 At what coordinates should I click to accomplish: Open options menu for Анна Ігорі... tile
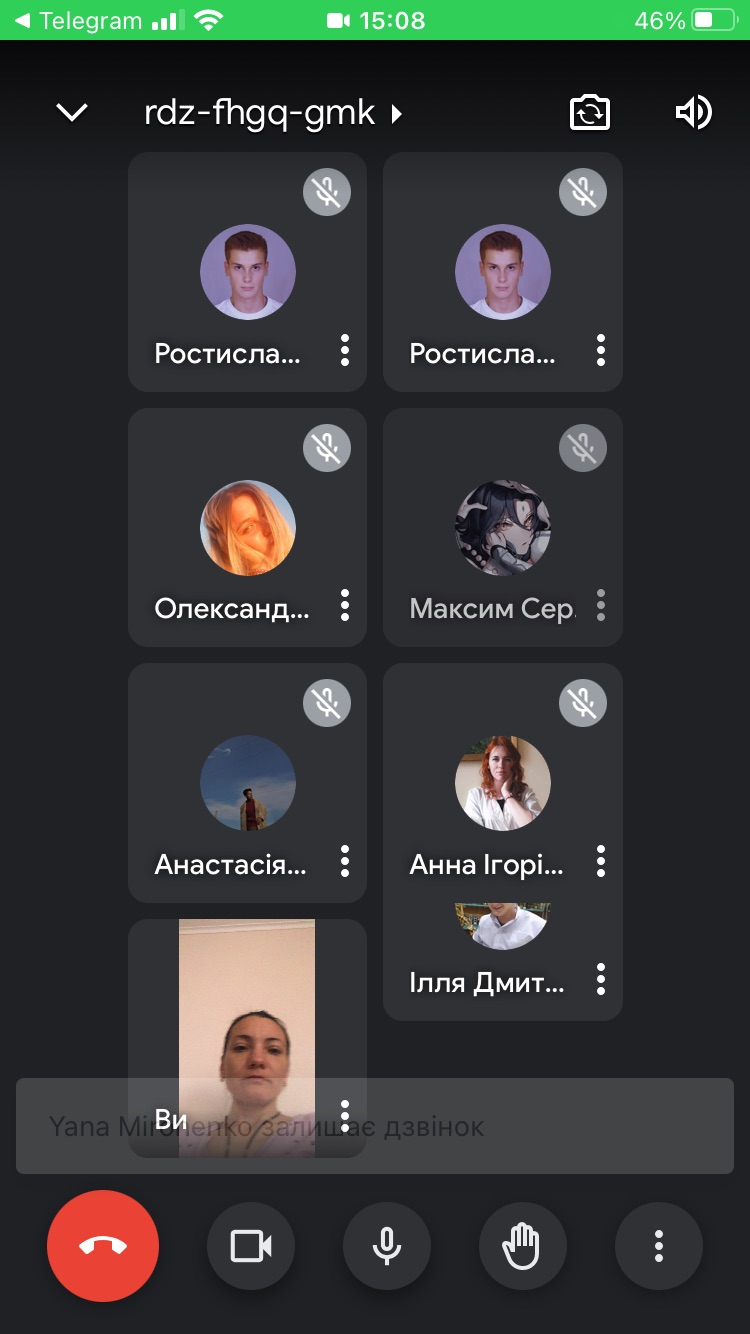click(x=601, y=861)
